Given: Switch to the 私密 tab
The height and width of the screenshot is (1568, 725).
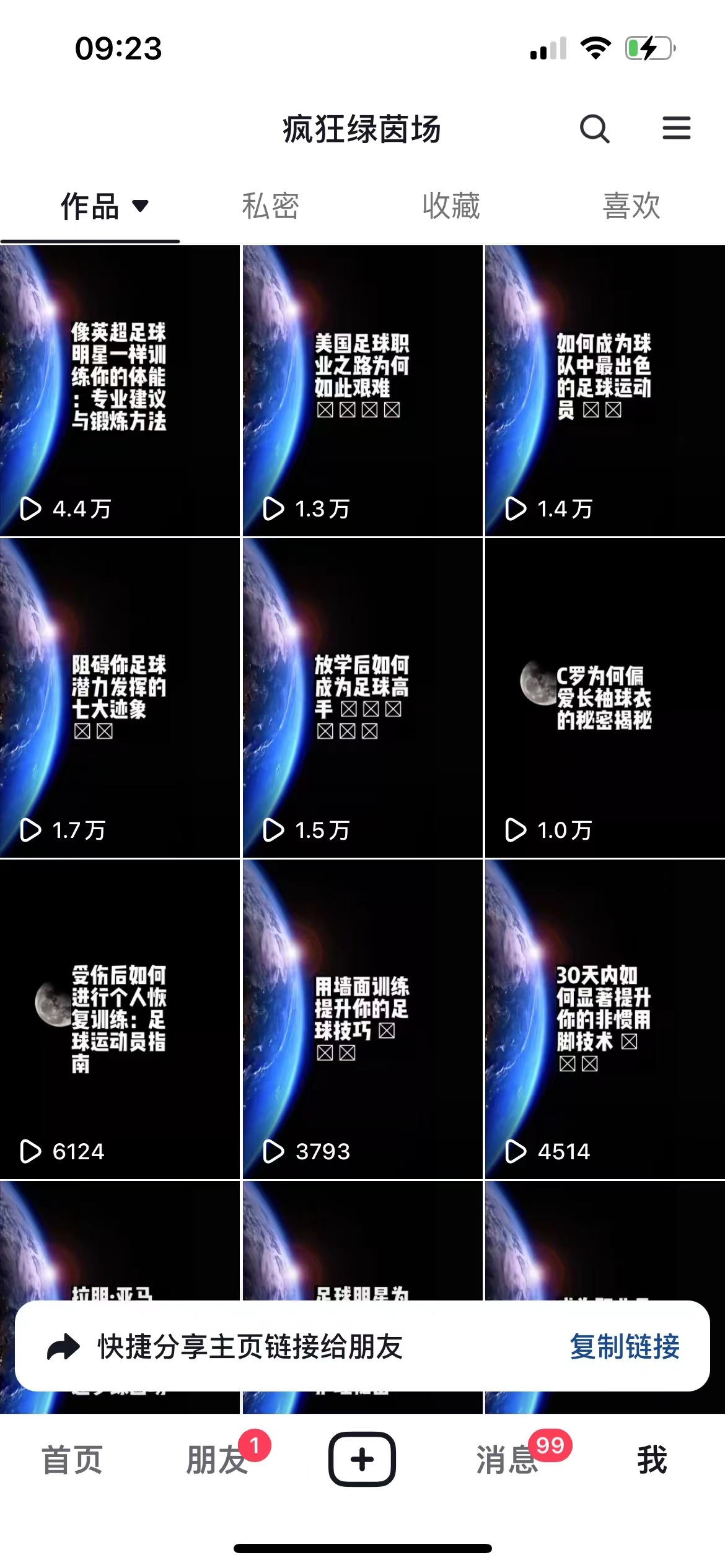Looking at the screenshot, I should tap(270, 206).
